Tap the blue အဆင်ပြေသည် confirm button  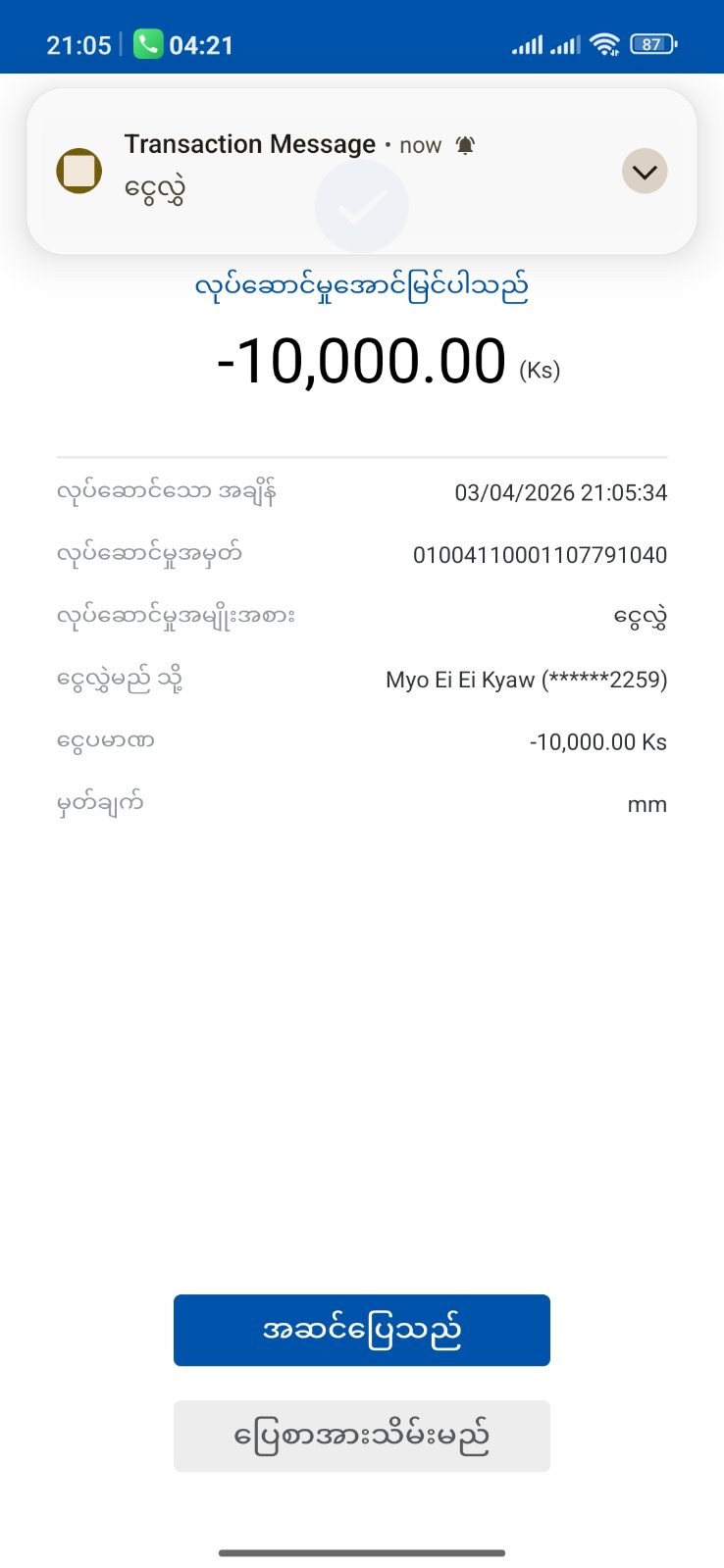pyautogui.click(x=361, y=1330)
